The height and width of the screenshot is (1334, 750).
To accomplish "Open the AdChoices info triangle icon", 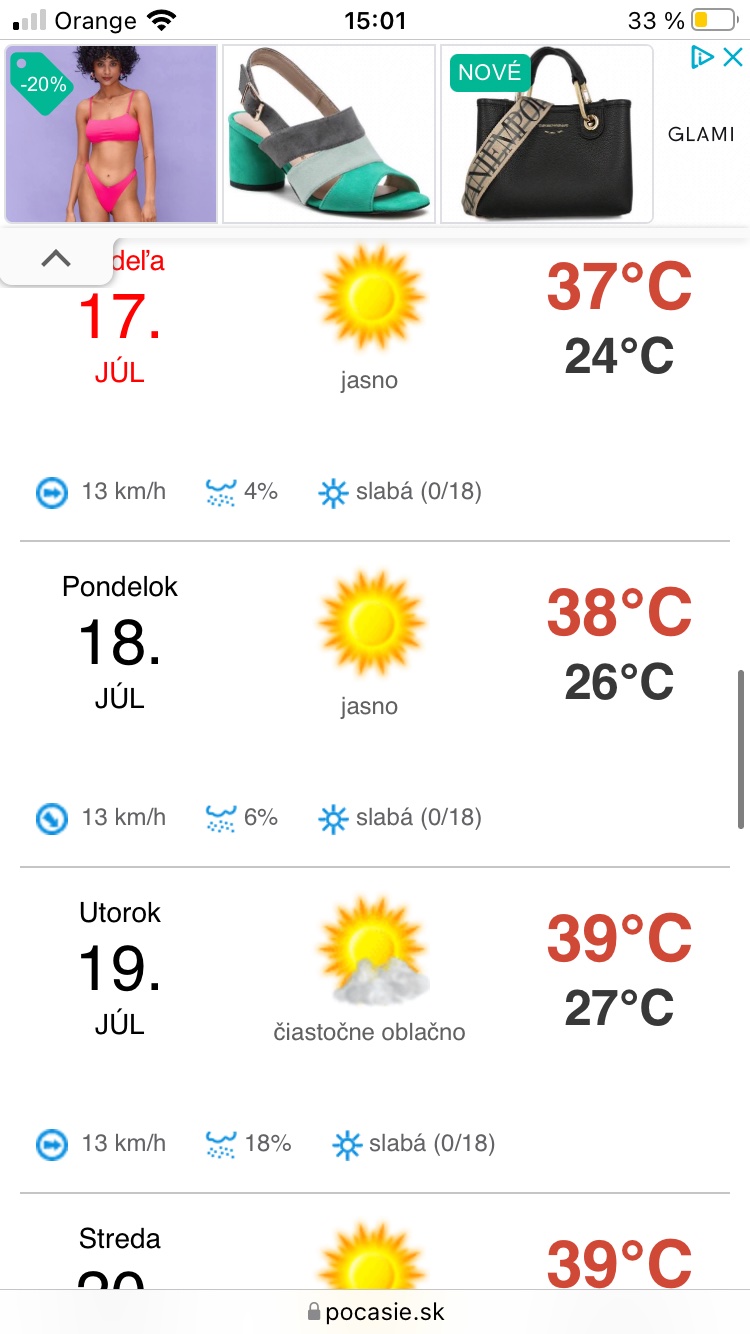I will (703, 57).
